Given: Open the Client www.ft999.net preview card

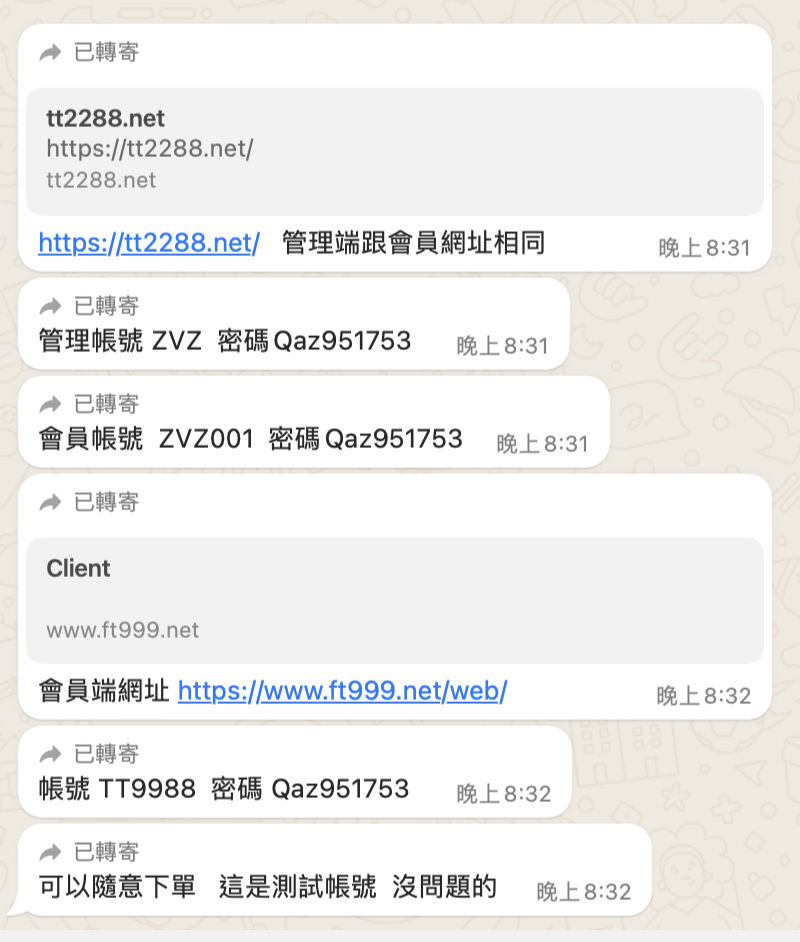Looking at the screenshot, I should coord(395,599).
